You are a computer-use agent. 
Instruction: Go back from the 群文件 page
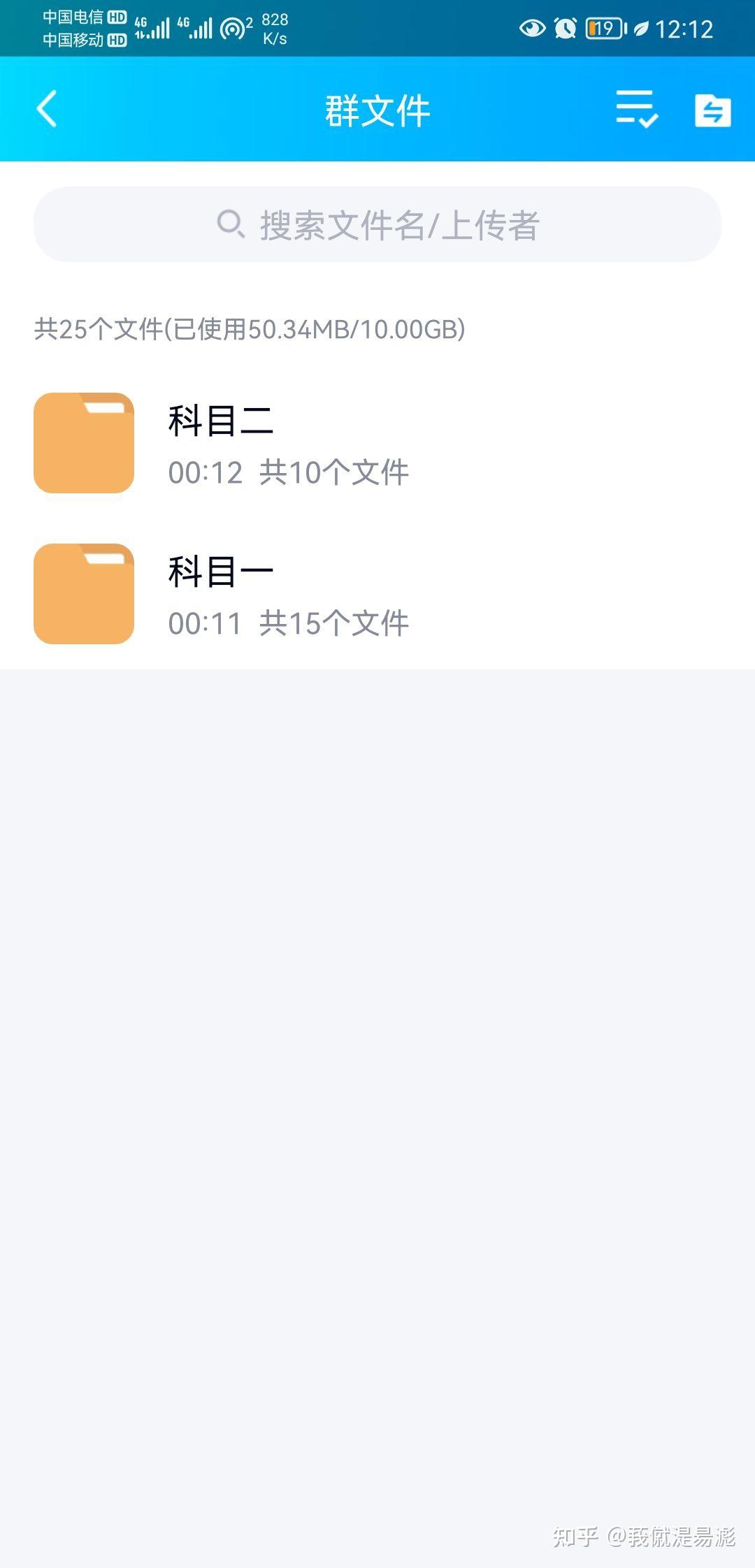tap(47, 109)
